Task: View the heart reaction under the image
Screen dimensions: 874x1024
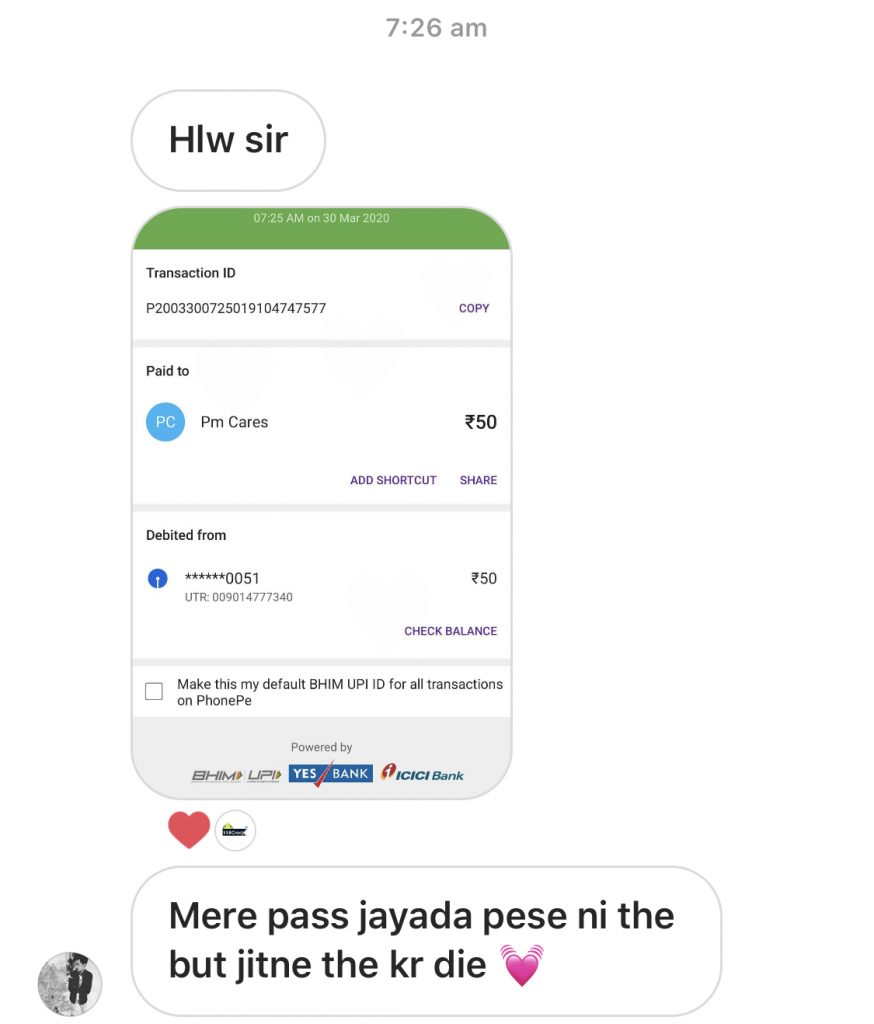Action: coord(189,830)
